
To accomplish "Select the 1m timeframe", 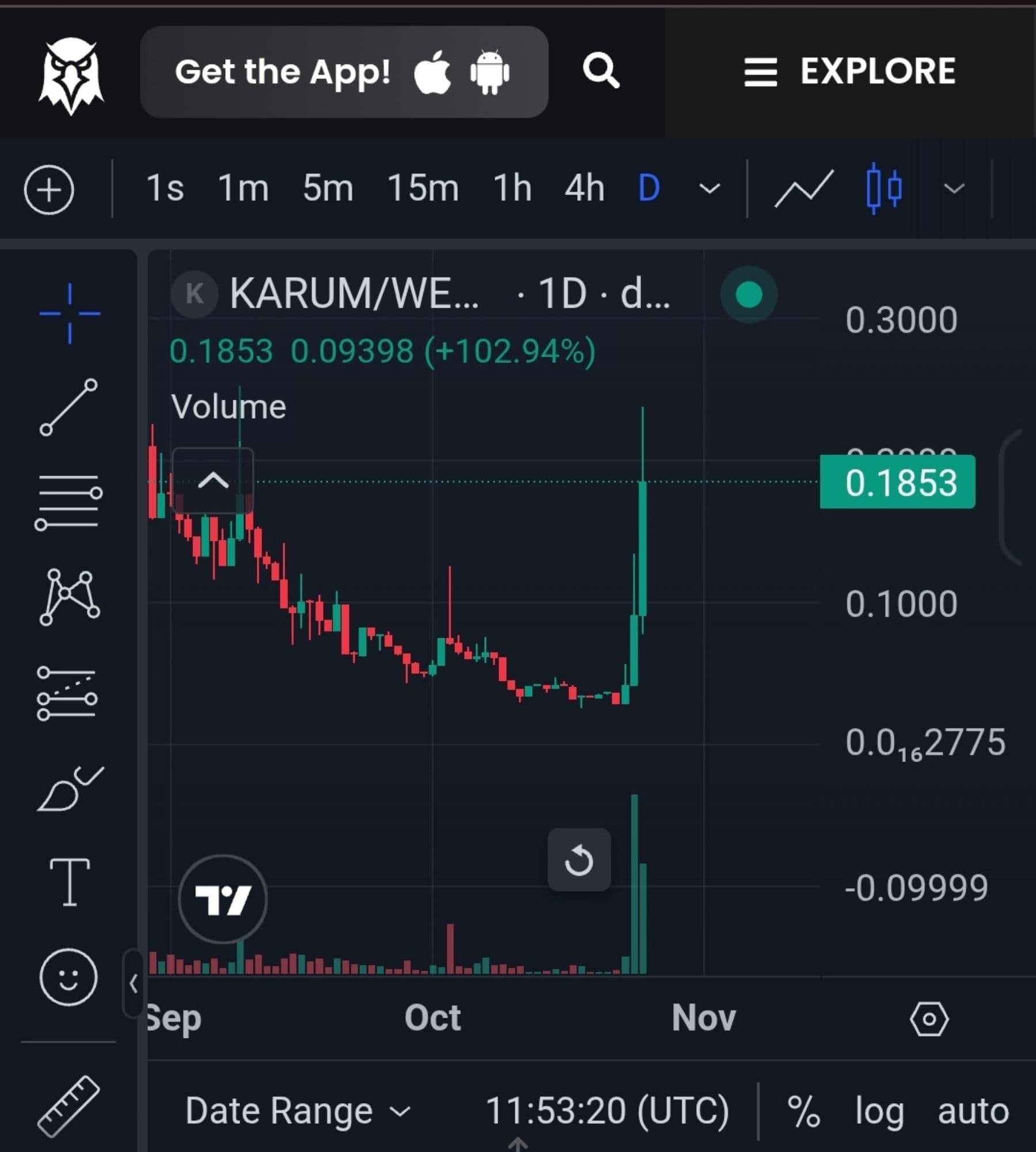I will (x=243, y=188).
